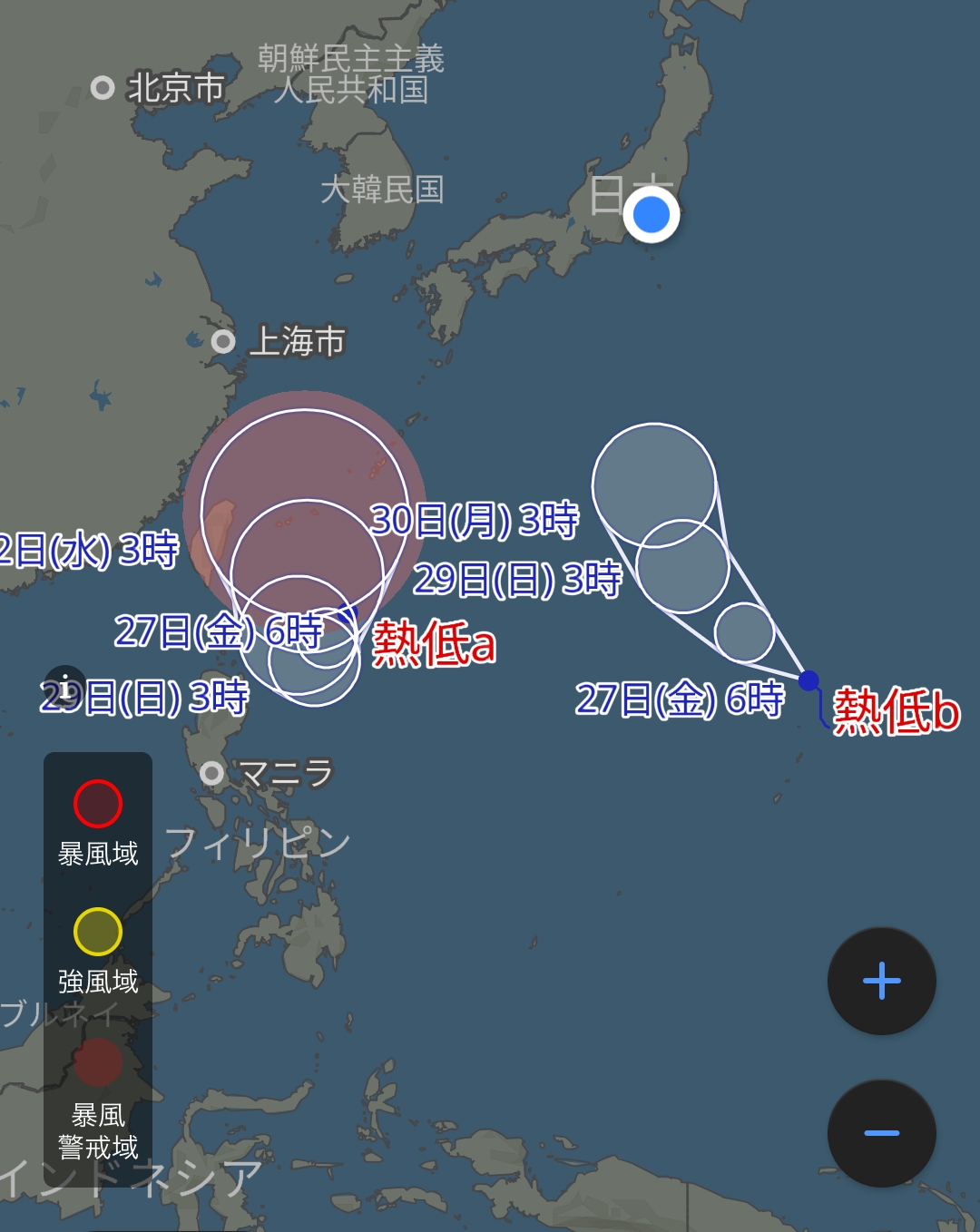Select tropical depression 熱低a on the map
Screen dimensions: 980x1232
point(434,643)
